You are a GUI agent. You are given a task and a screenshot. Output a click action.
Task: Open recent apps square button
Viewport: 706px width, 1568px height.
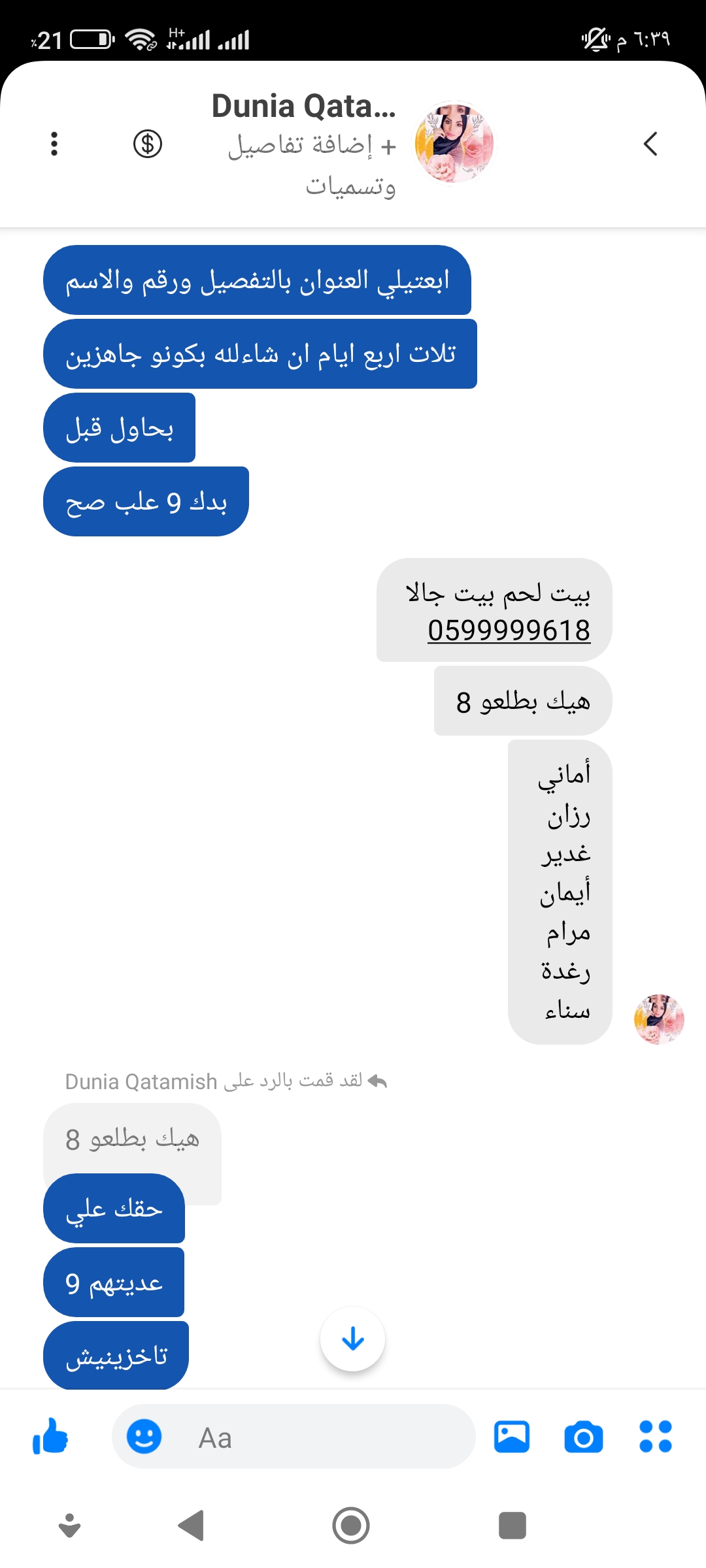tap(512, 1526)
